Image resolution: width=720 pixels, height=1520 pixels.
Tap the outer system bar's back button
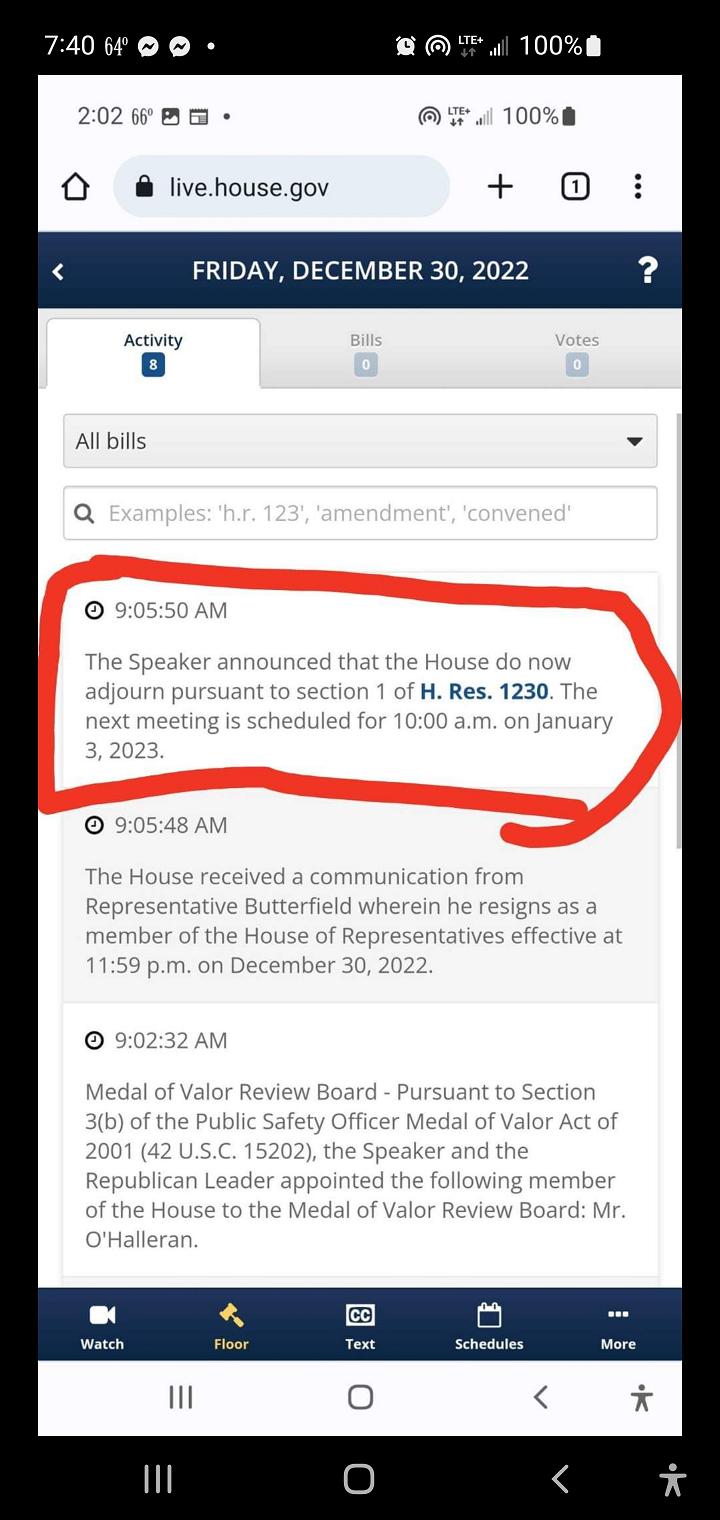click(560, 1479)
